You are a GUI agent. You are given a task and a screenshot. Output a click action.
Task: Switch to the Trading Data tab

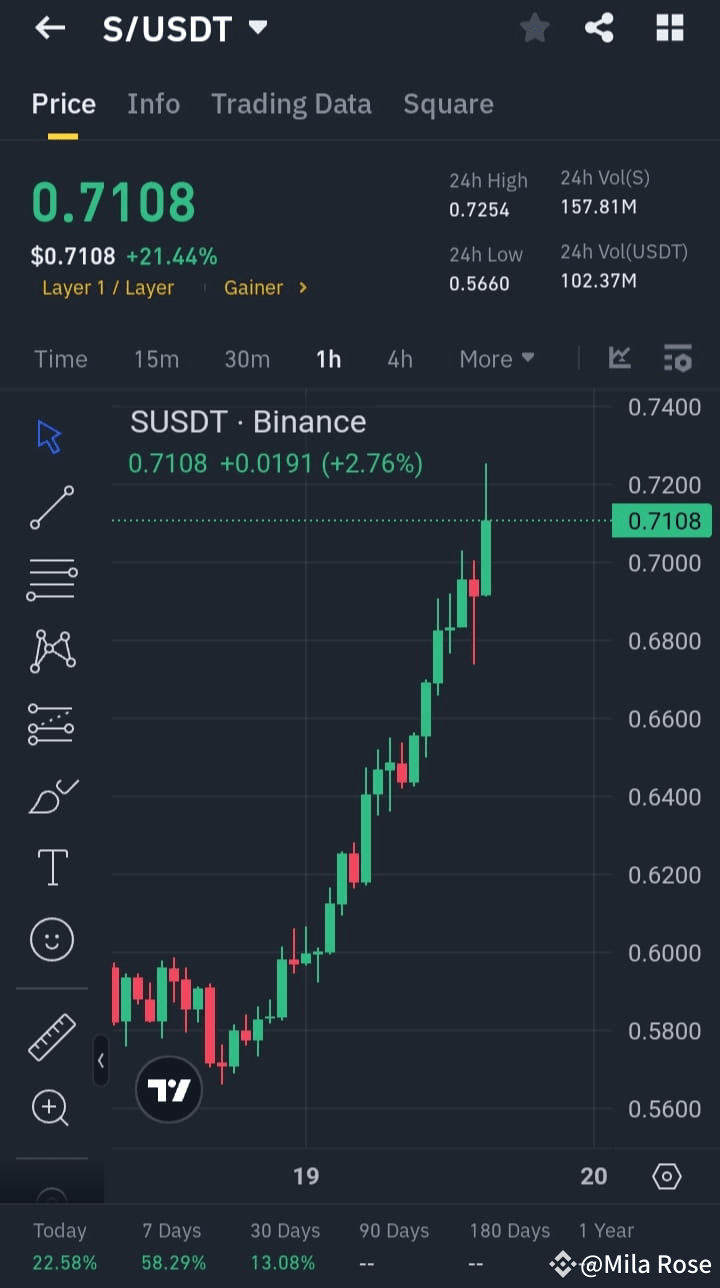pos(291,103)
